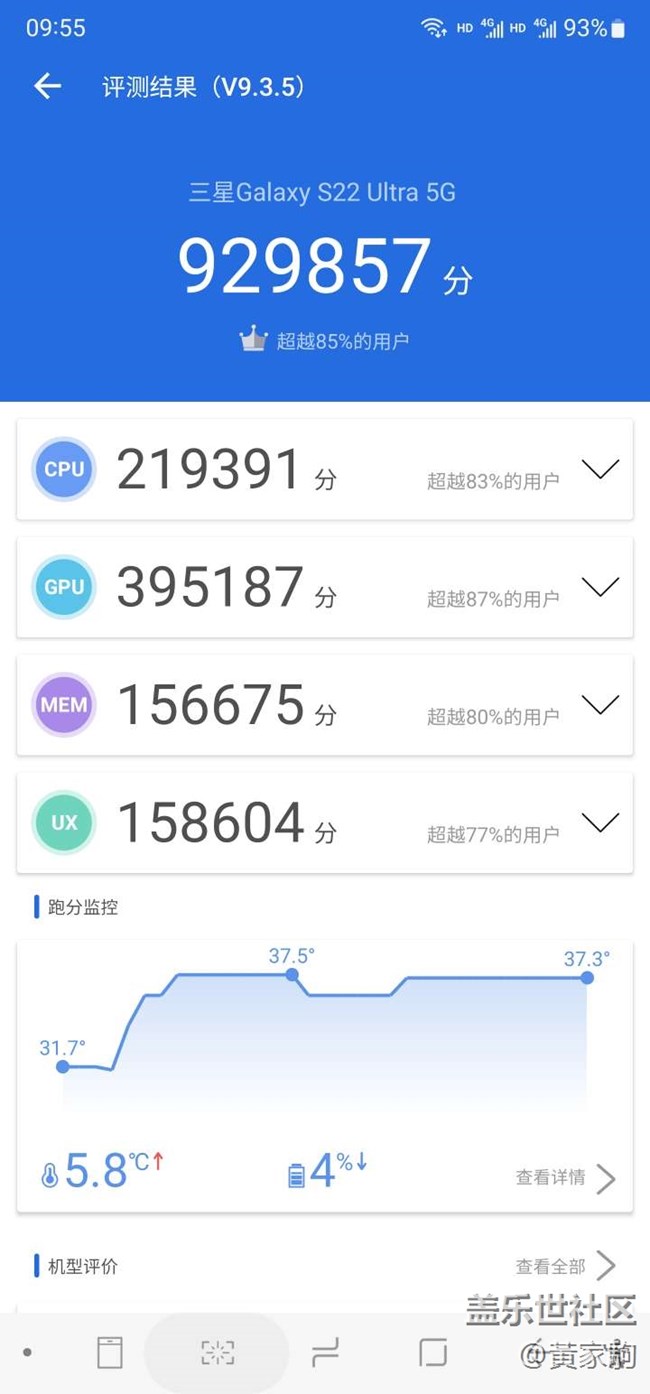Go back from the benchmark results page
The image size is (650, 1394).
tap(47, 87)
